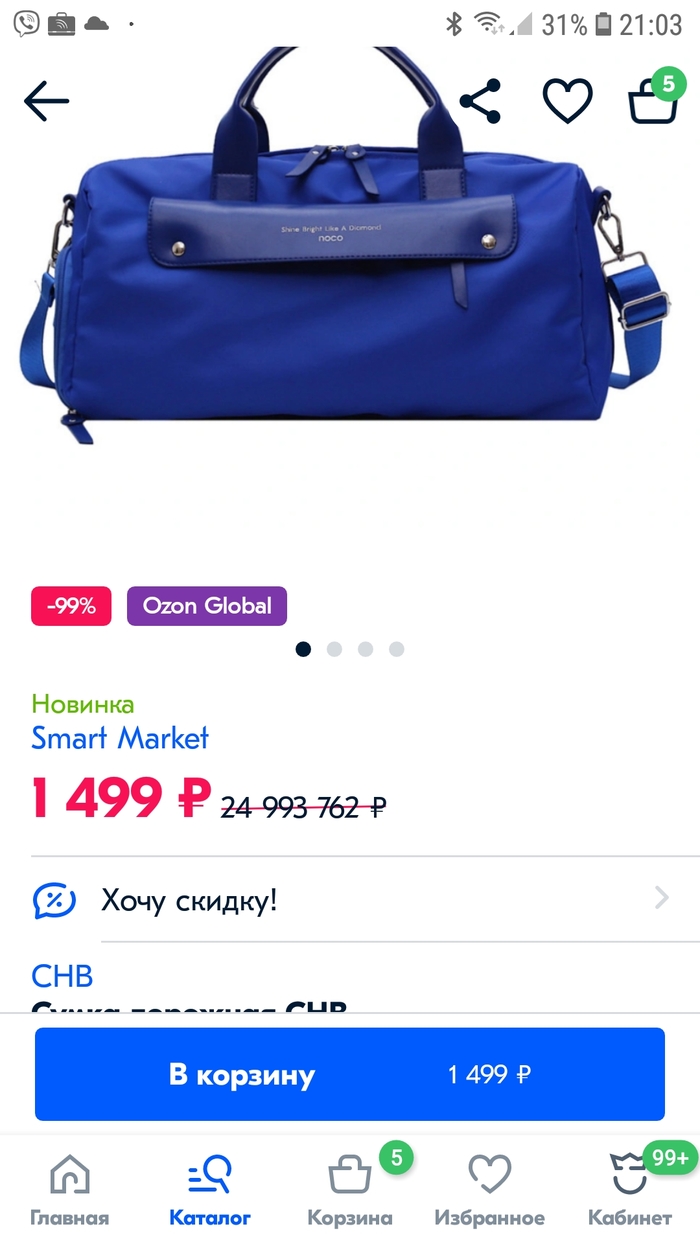Open the Хочу скидку! row
This screenshot has width=700, height=1244.
pos(350,900)
